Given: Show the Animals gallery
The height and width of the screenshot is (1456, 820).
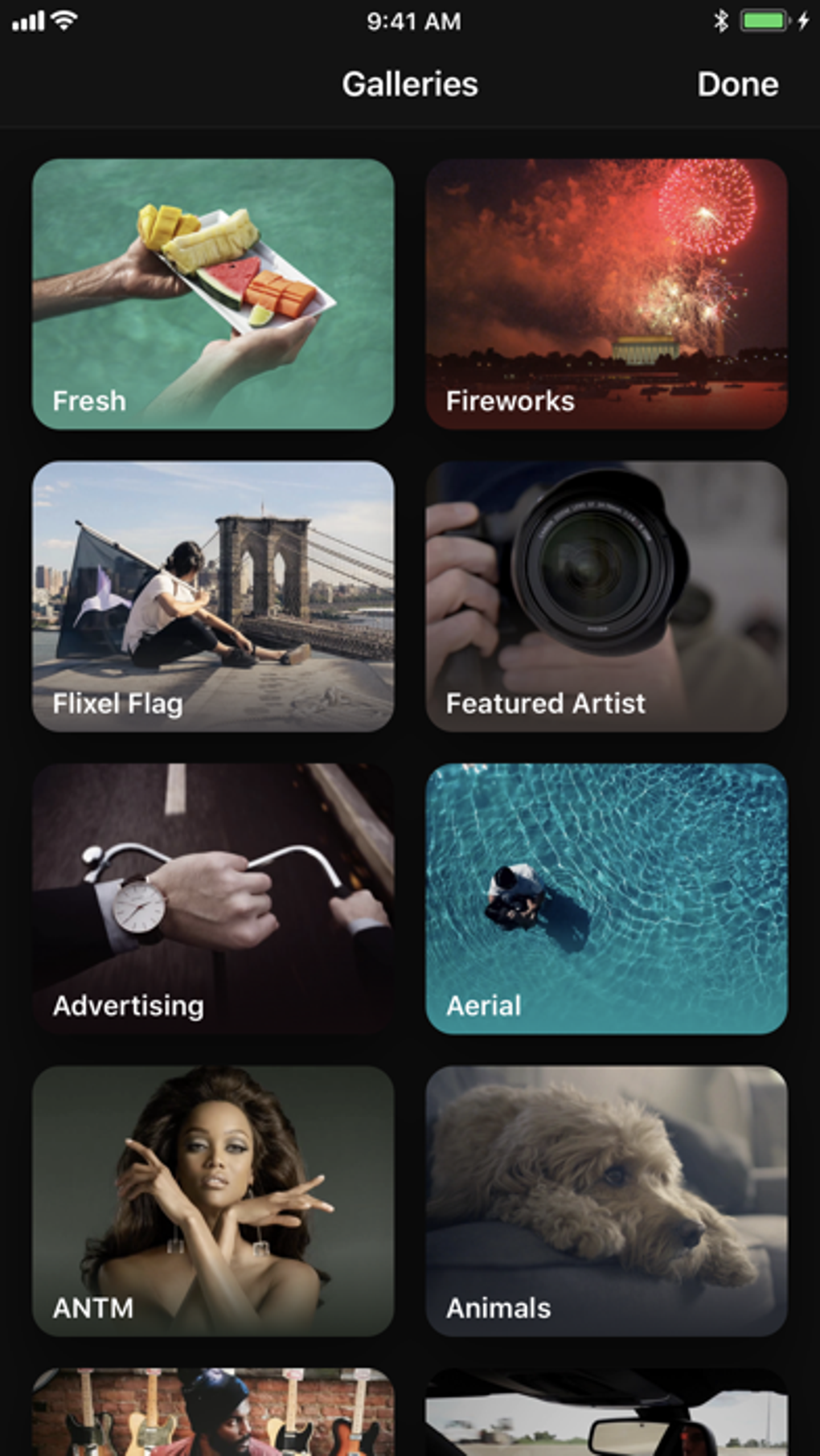Looking at the screenshot, I should [x=606, y=1200].
